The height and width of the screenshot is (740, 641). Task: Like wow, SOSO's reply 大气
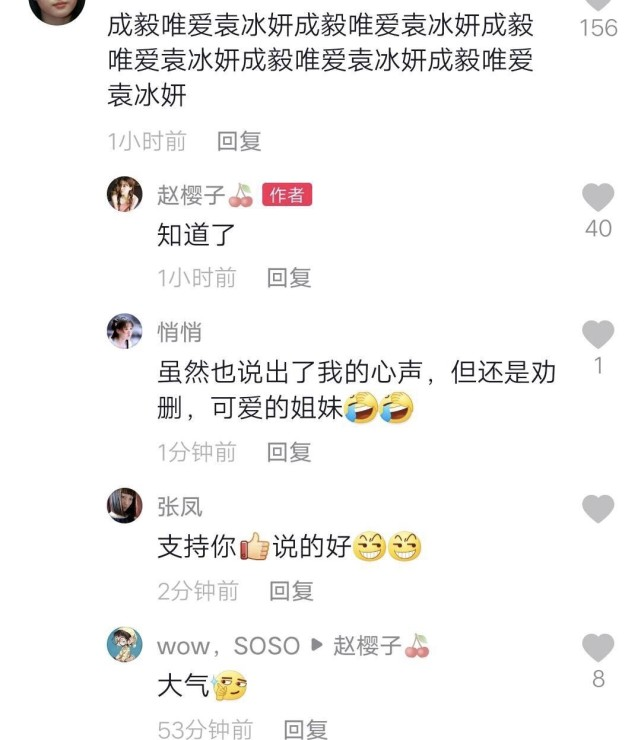598,648
